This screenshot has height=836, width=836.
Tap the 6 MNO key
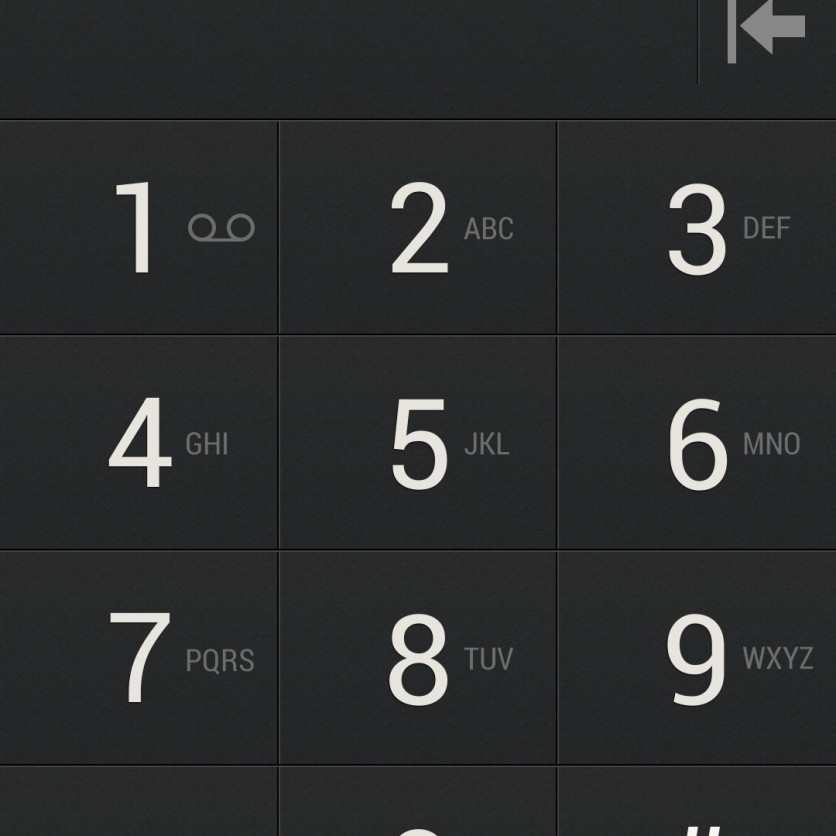point(696,443)
